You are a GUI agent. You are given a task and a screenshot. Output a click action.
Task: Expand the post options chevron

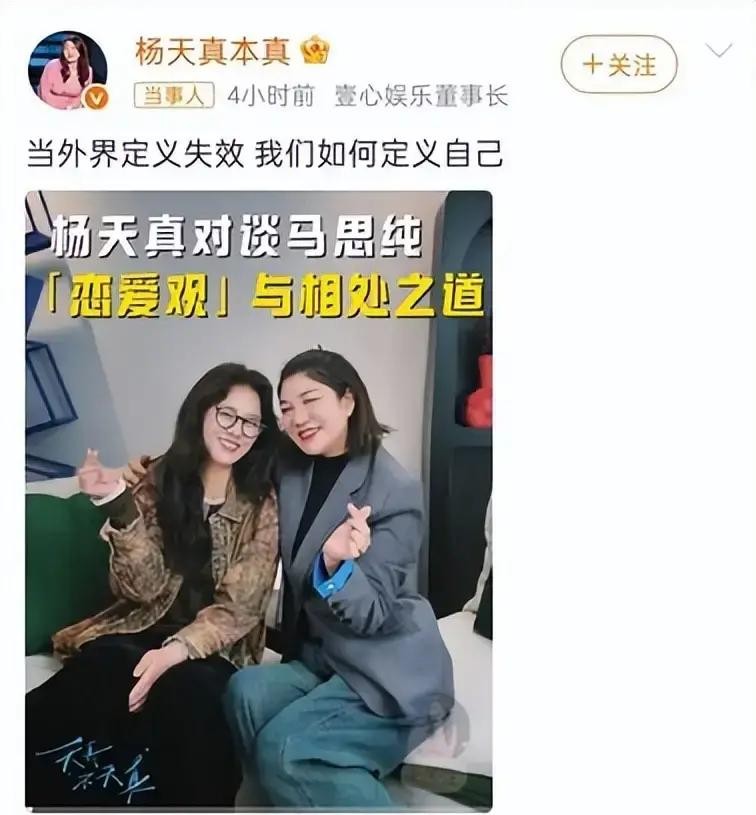coord(719,51)
